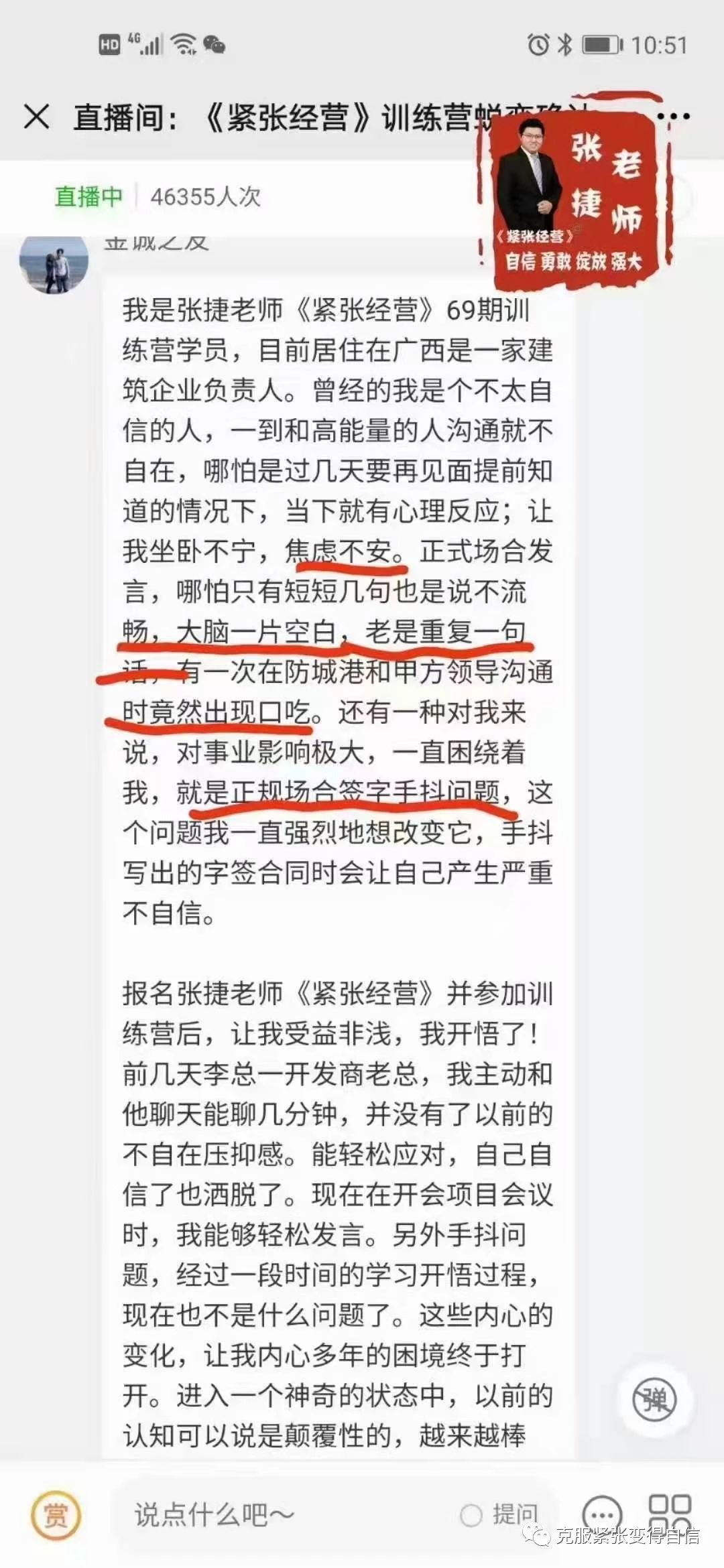Tap the 赏 reward button
The height and width of the screenshot is (1568, 724).
(x=56, y=1515)
